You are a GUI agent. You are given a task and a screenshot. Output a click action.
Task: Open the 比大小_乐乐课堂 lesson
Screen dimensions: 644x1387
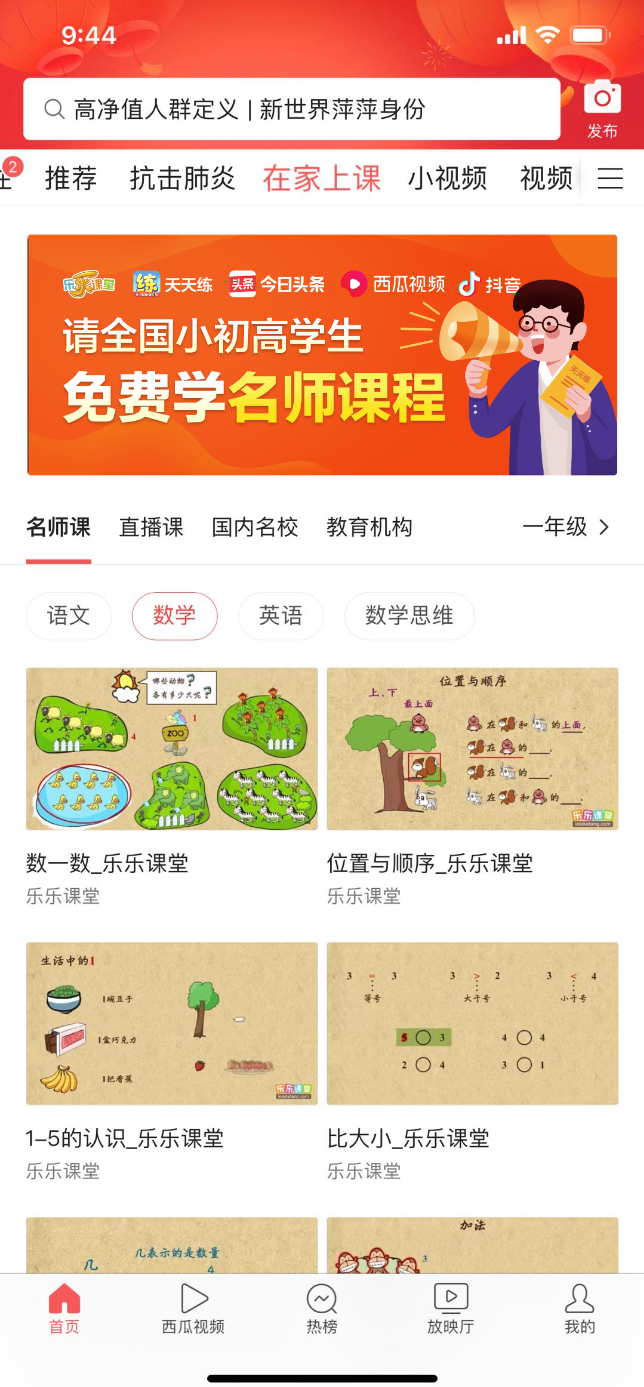[x=472, y=1023]
